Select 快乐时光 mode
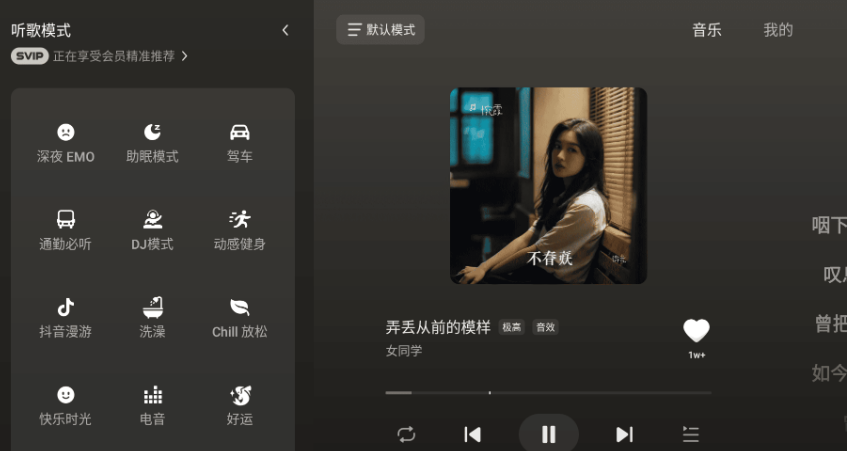The height and width of the screenshot is (451, 848). (65, 405)
